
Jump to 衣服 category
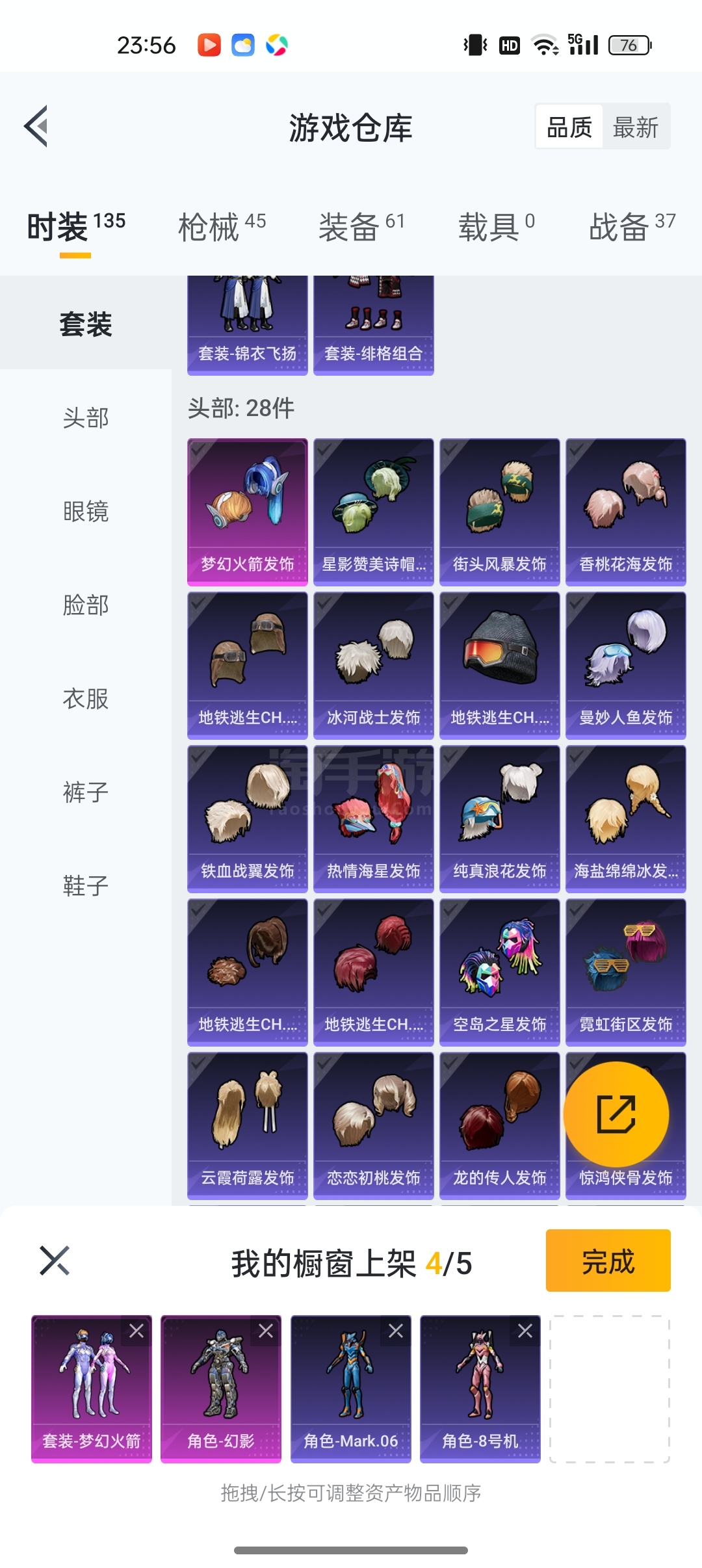coord(86,698)
